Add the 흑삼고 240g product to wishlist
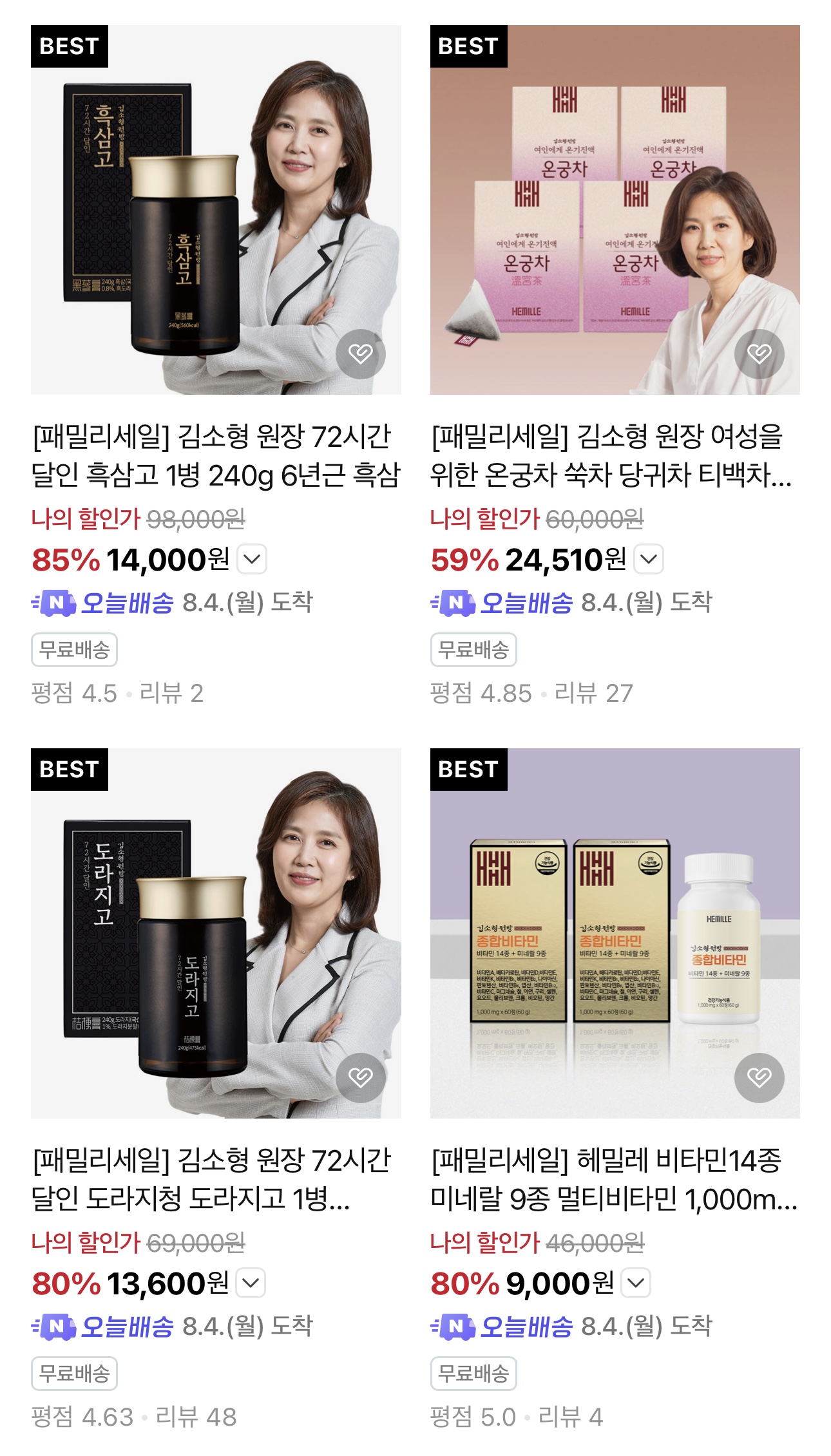Screen dimensions: 831x1456 tap(360, 354)
